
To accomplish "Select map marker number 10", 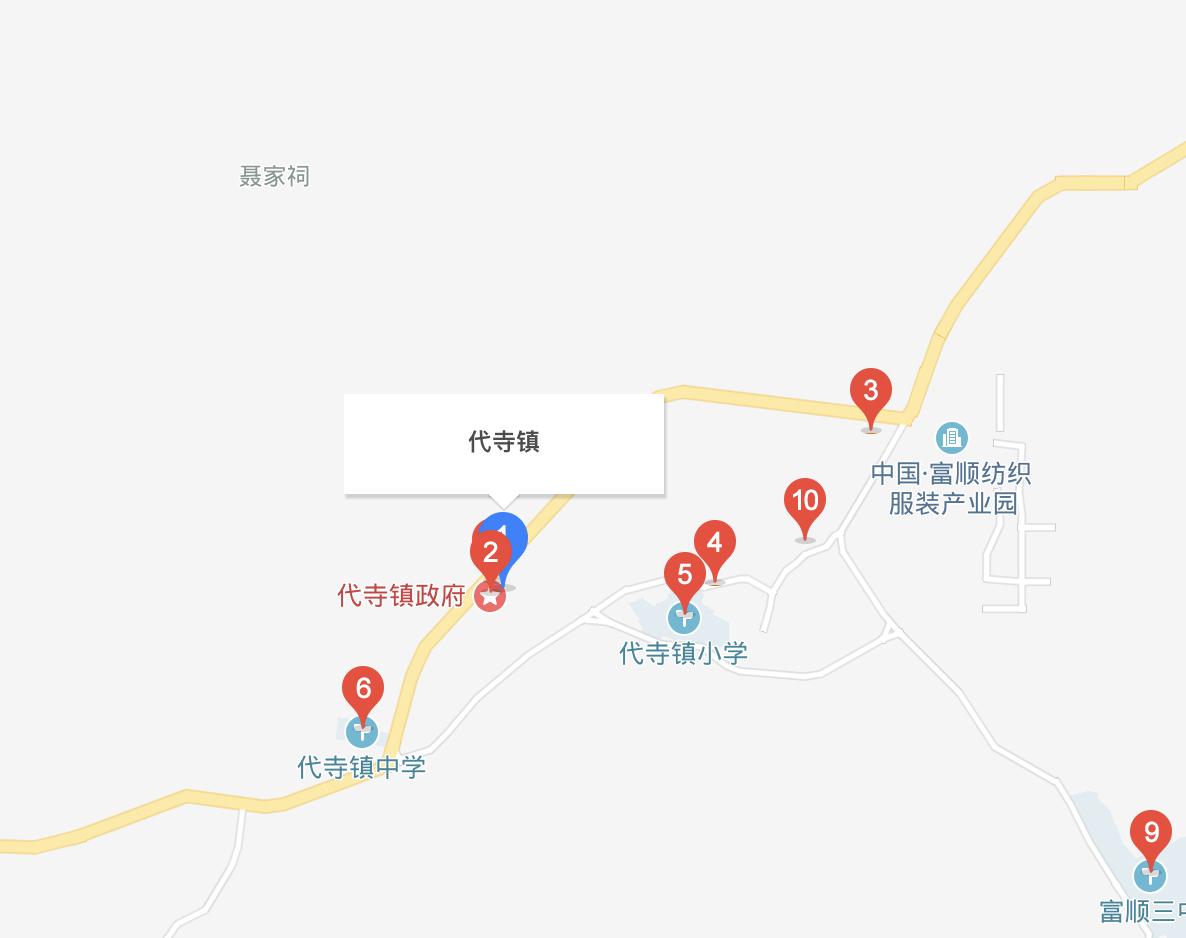I will click(x=805, y=500).
